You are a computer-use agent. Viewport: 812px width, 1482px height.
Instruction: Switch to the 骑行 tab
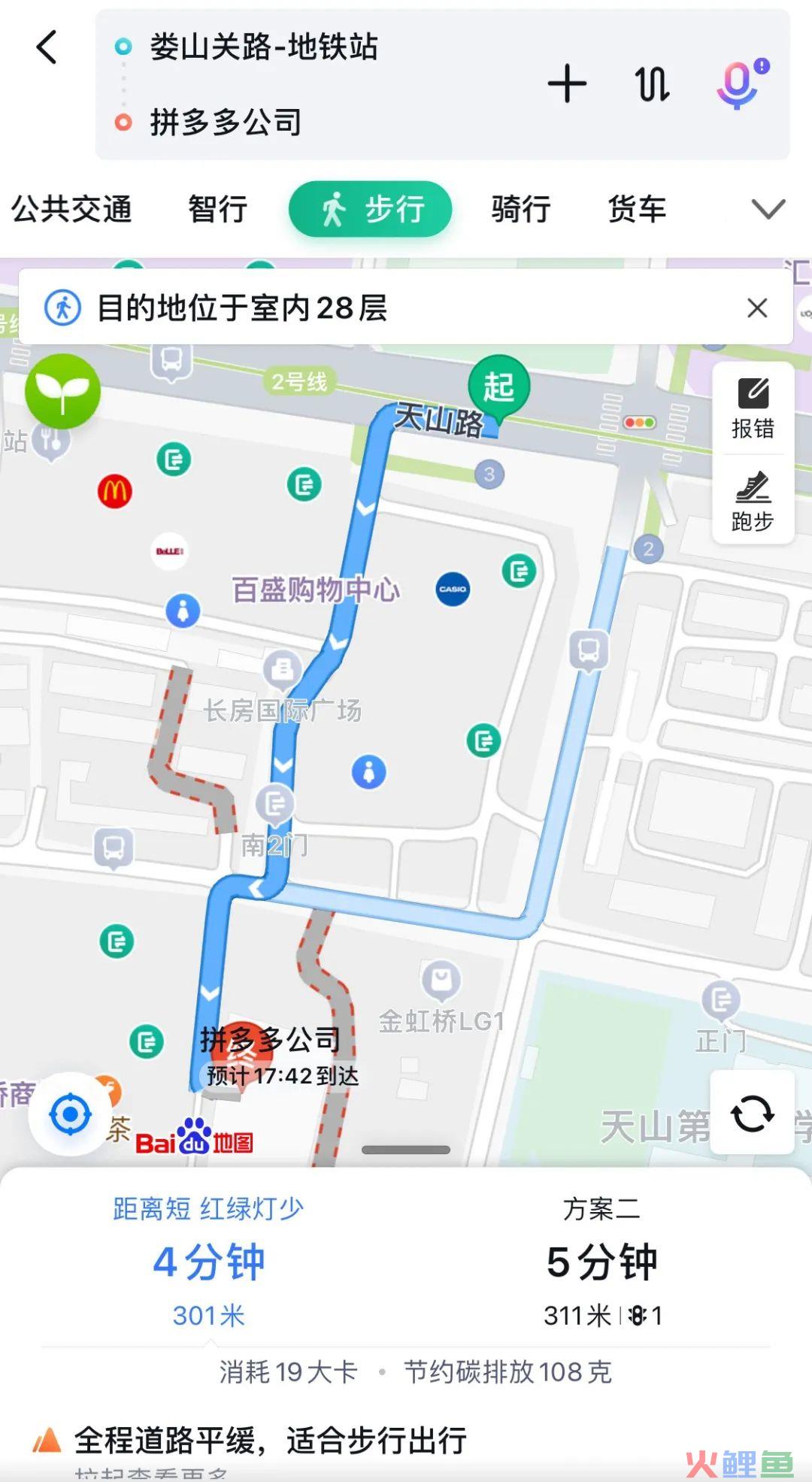coord(520,209)
